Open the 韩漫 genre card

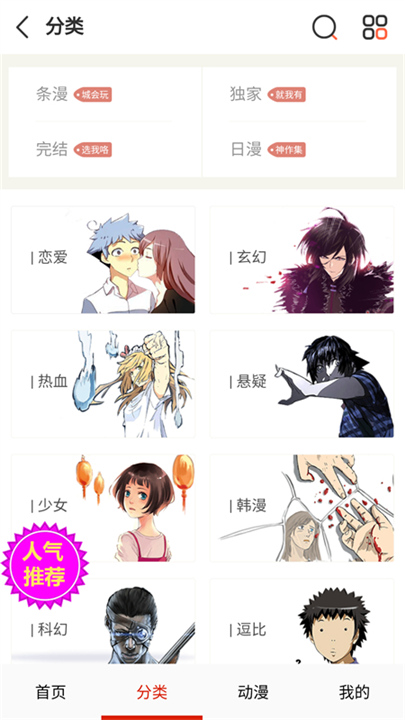point(302,508)
